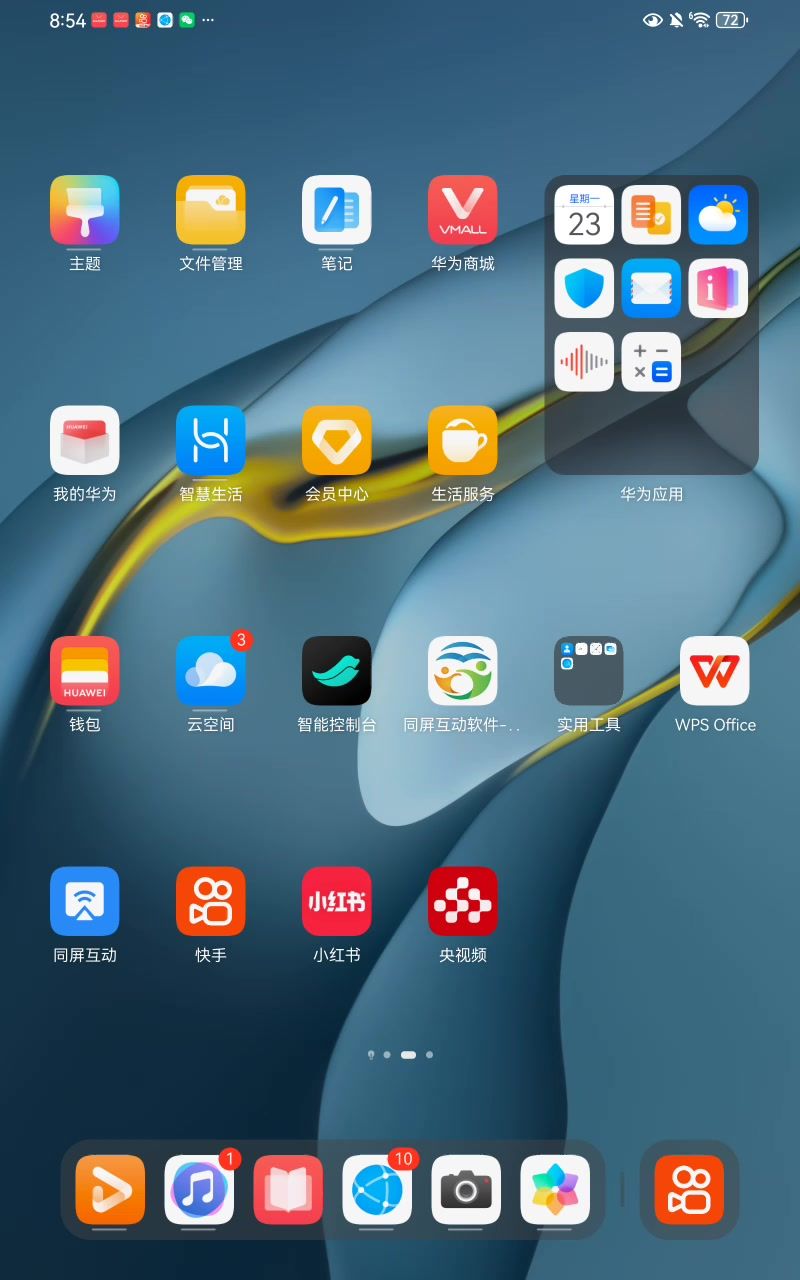Open 央视频 app
The width and height of the screenshot is (800, 1280).
coord(463,901)
